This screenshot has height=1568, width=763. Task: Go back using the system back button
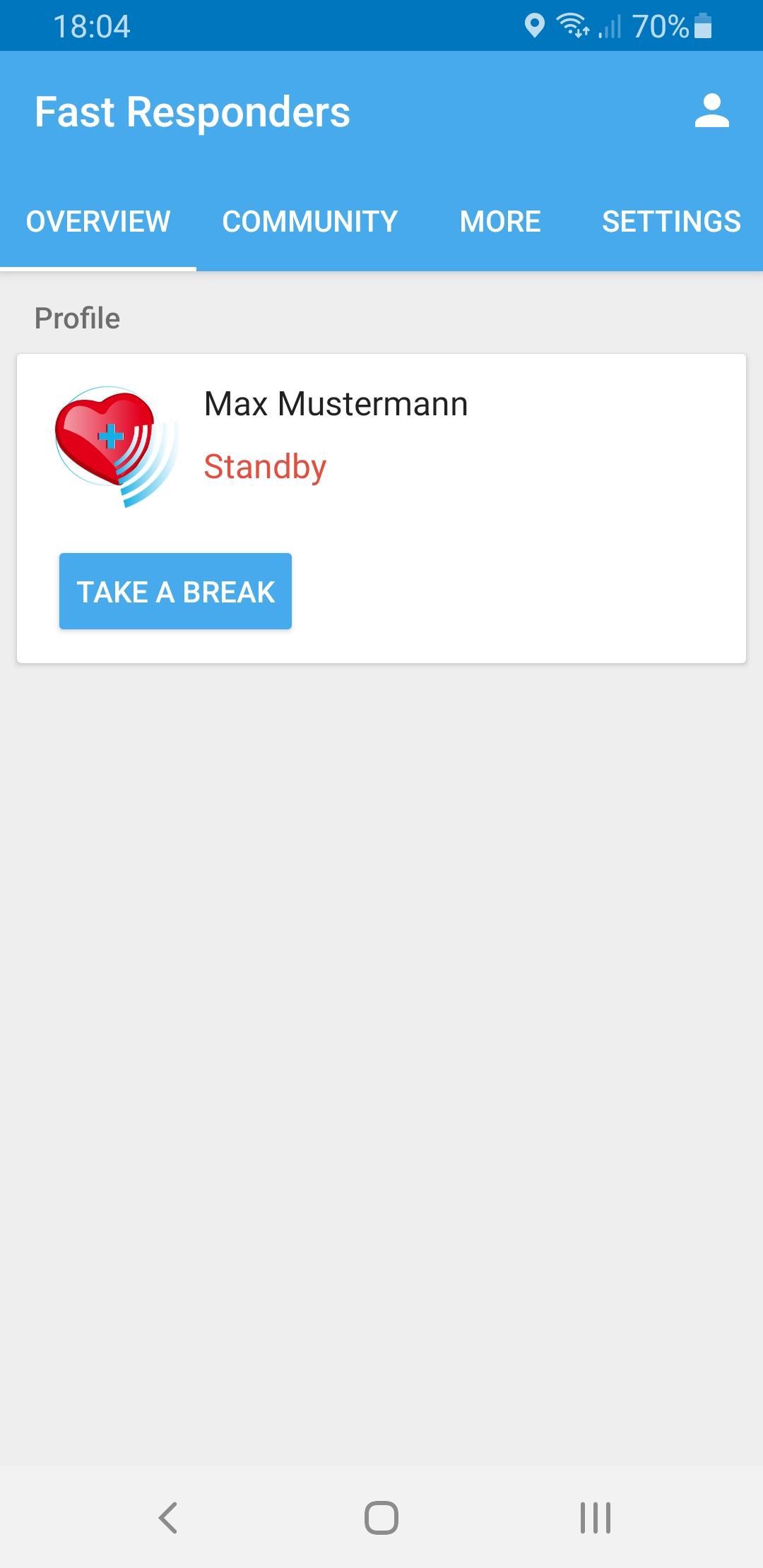tap(168, 1518)
